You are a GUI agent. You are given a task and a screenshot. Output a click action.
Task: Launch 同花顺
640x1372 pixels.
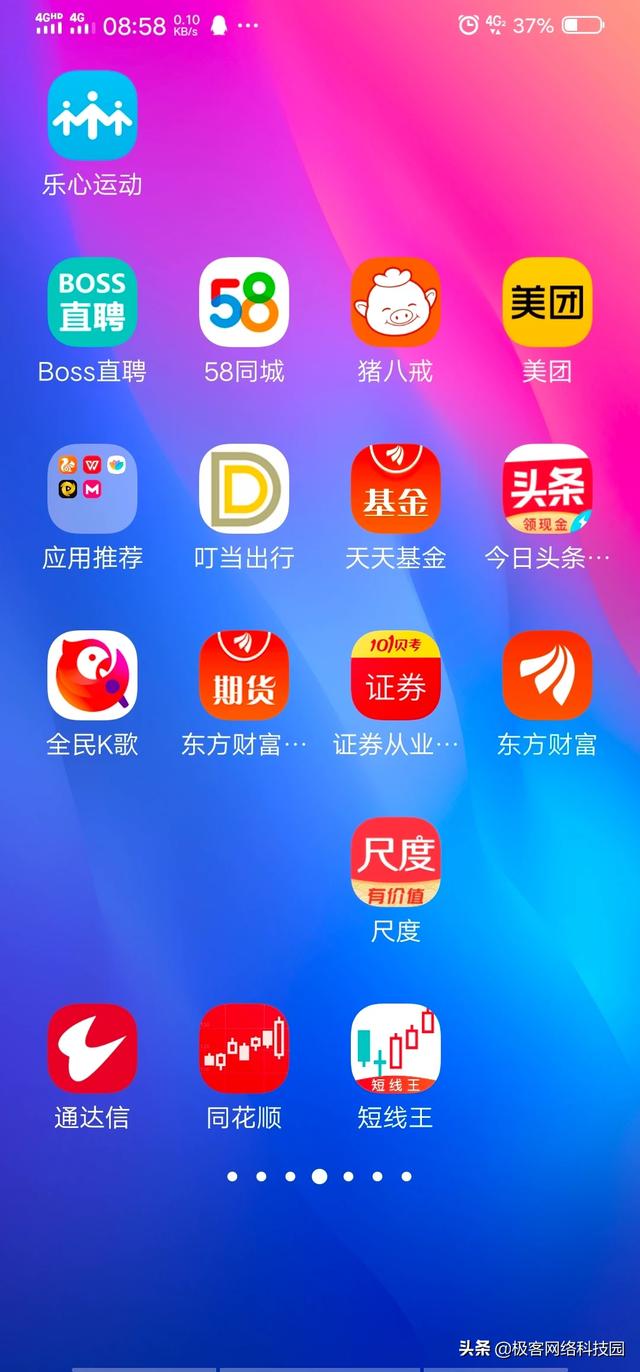tap(244, 1048)
